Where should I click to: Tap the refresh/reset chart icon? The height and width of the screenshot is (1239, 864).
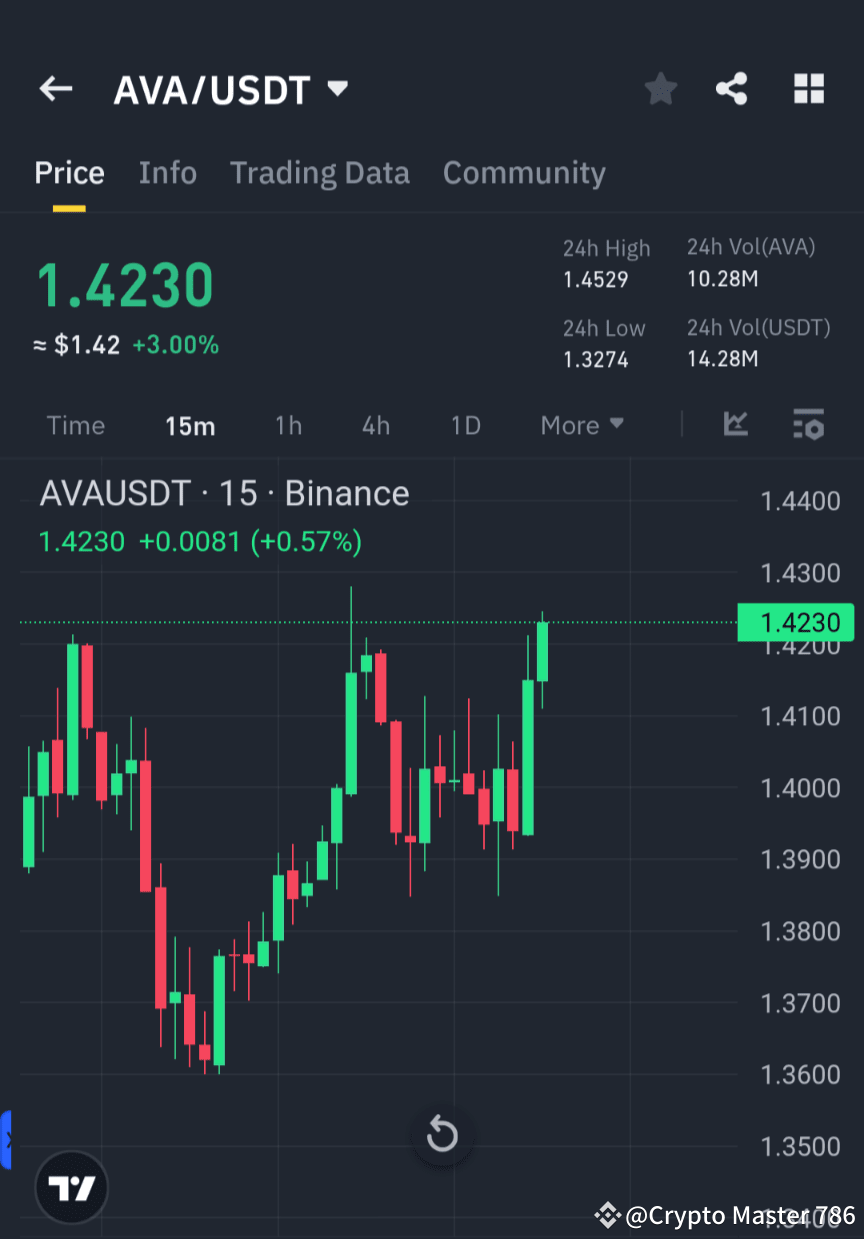pyautogui.click(x=442, y=1135)
